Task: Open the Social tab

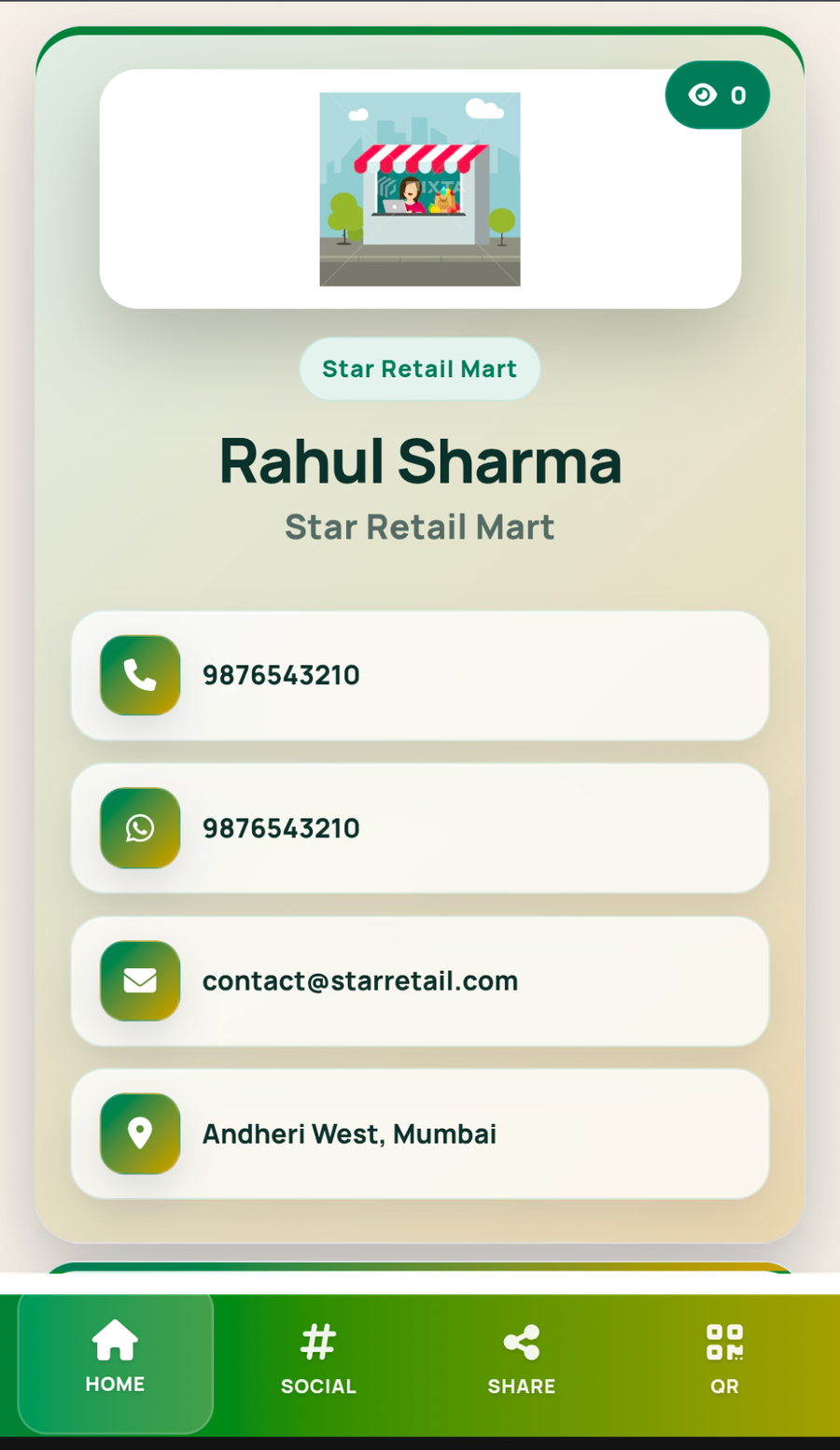Action: [318, 1362]
